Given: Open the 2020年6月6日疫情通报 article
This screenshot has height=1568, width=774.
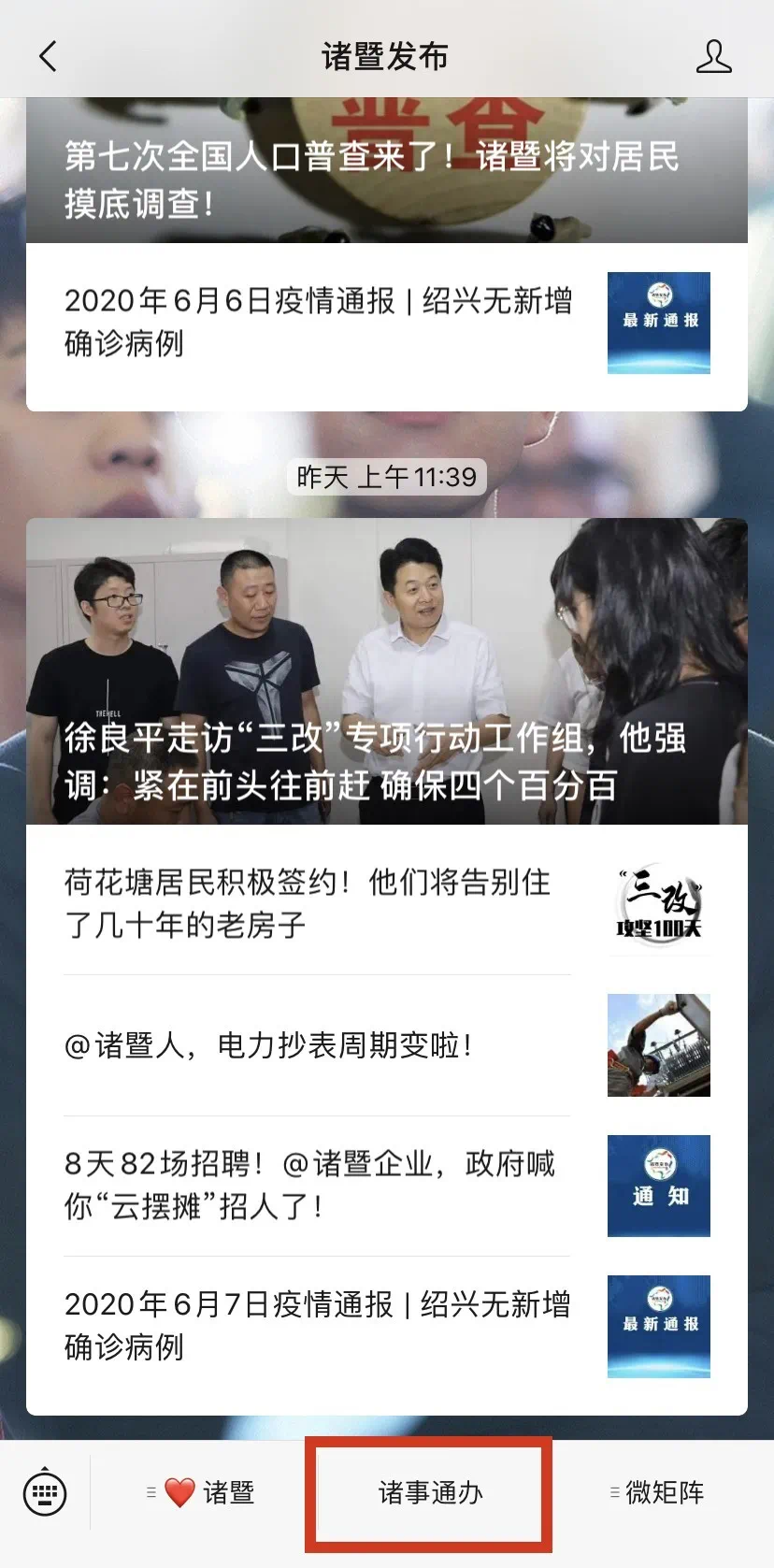Looking at the screenshot, I should (x=318, y=323).
